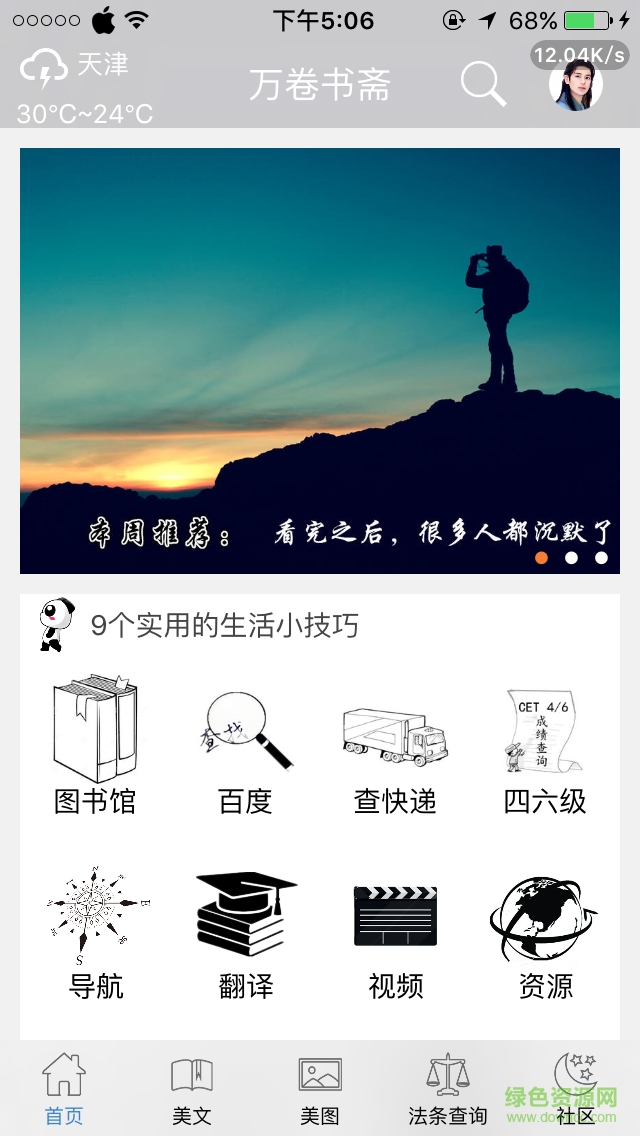
Task: Open the 本周推荐 featured banner
Action: click(x=320, y=360)
